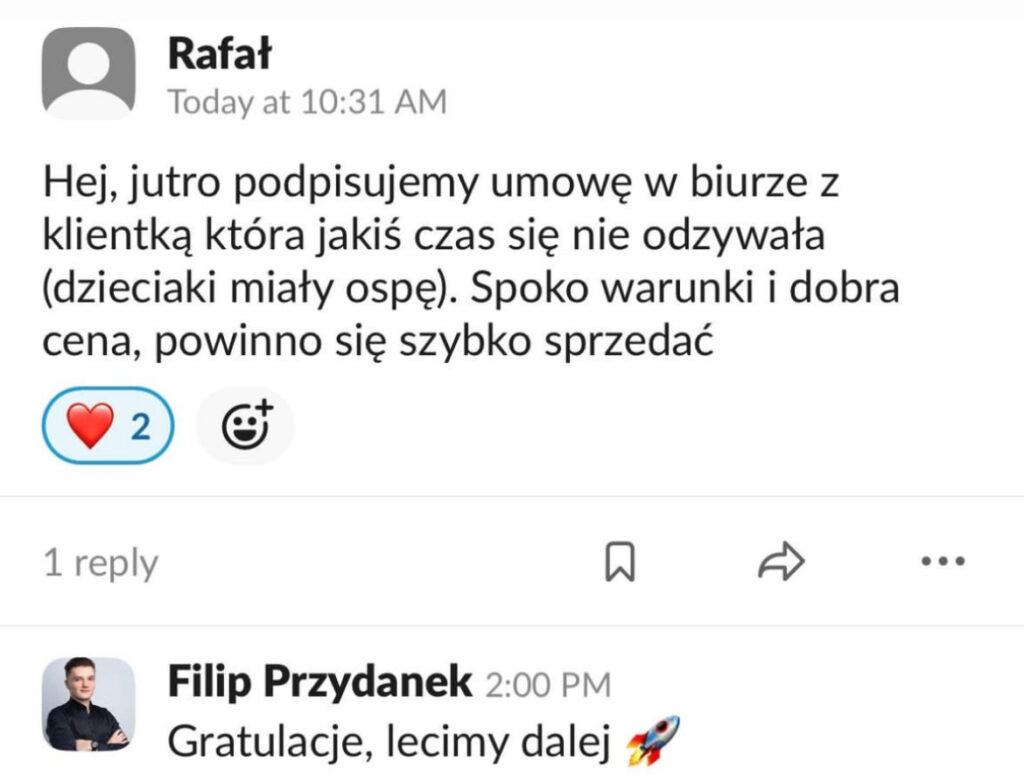Open Filip Przydanek's name link
This screenshot has width=1024, height=783.
click(319, 682)
